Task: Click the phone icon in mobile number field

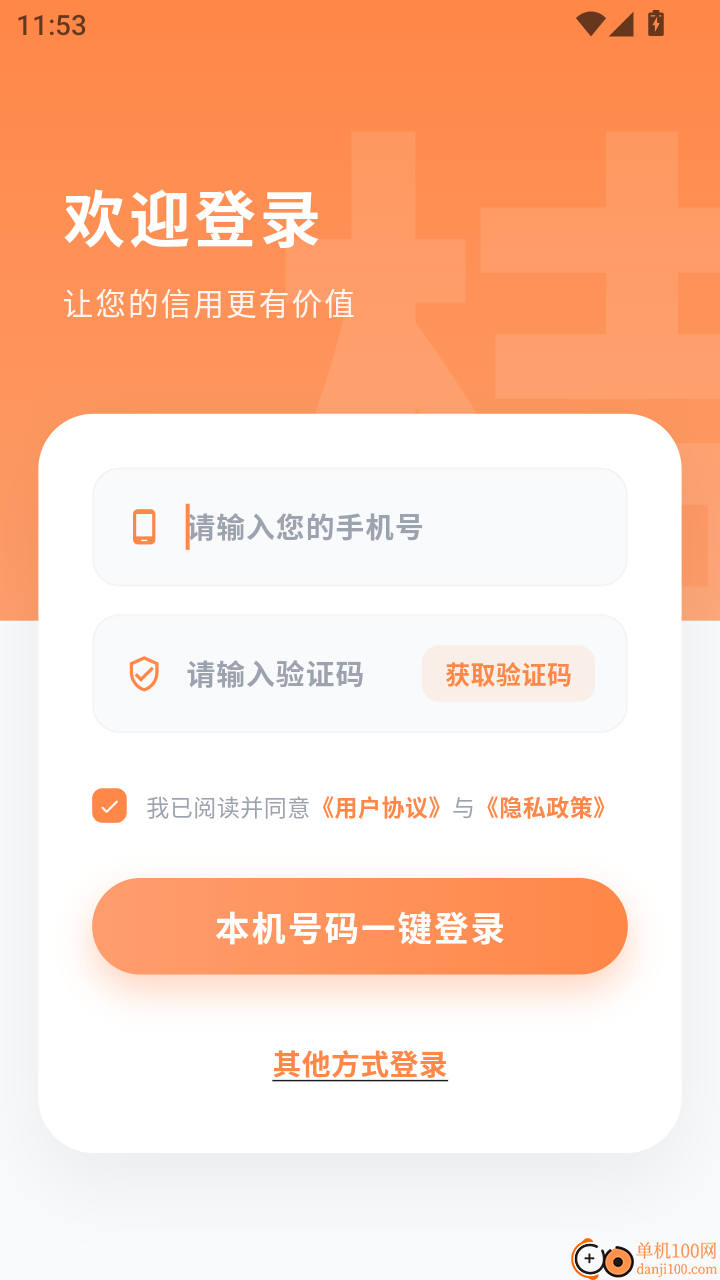Action: click(x=146, y=527)
